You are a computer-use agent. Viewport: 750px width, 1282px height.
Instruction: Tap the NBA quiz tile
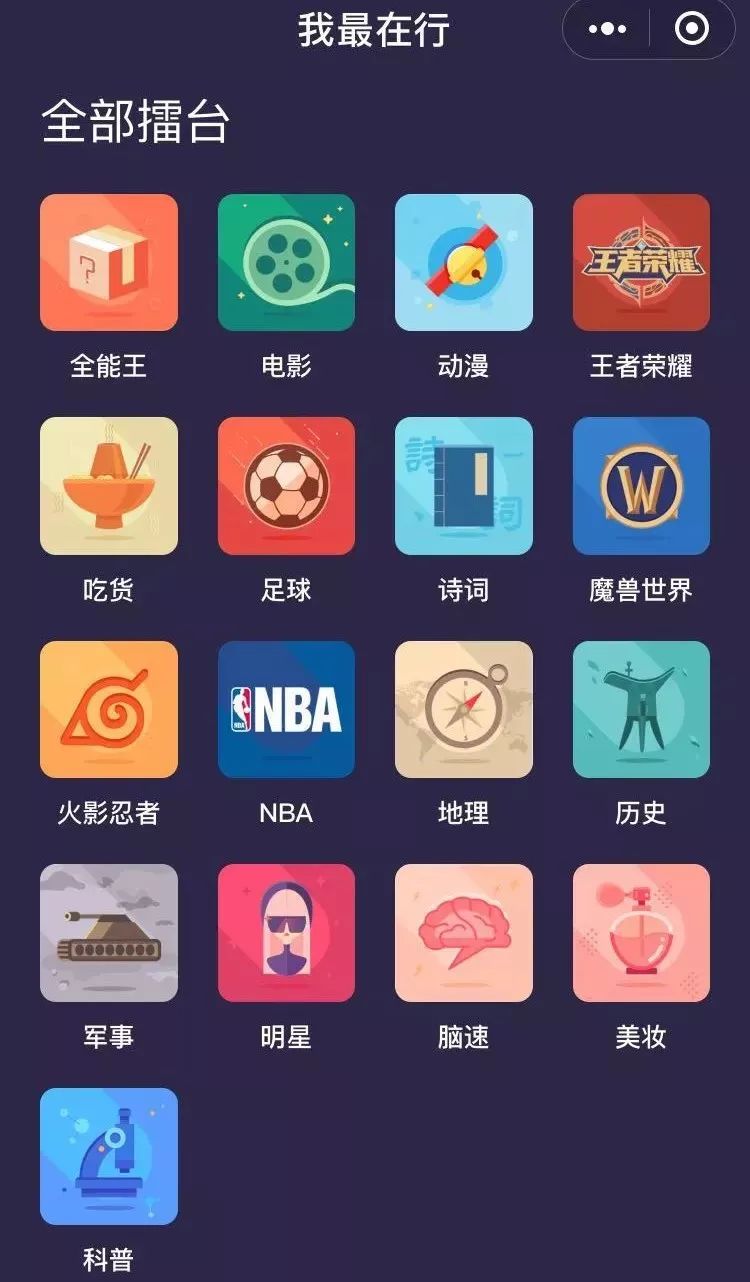(286, 709)
